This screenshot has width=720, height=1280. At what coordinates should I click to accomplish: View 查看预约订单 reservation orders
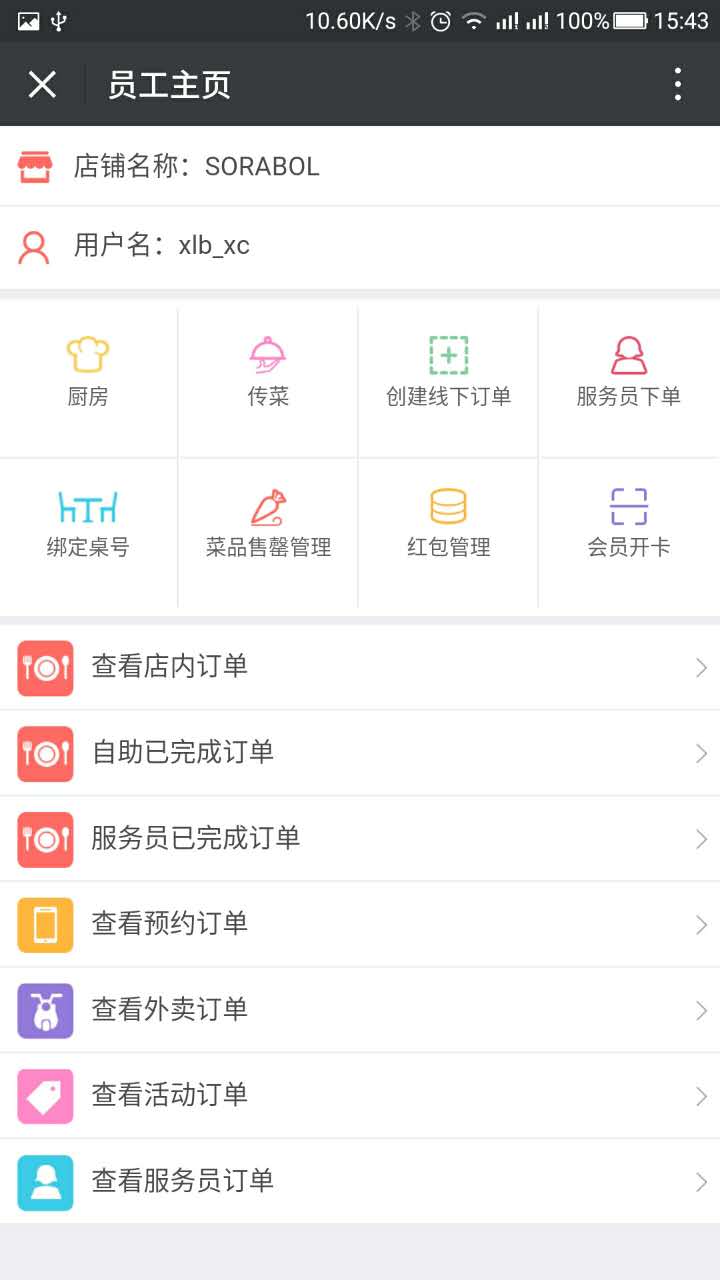click(x=360, y=924)
